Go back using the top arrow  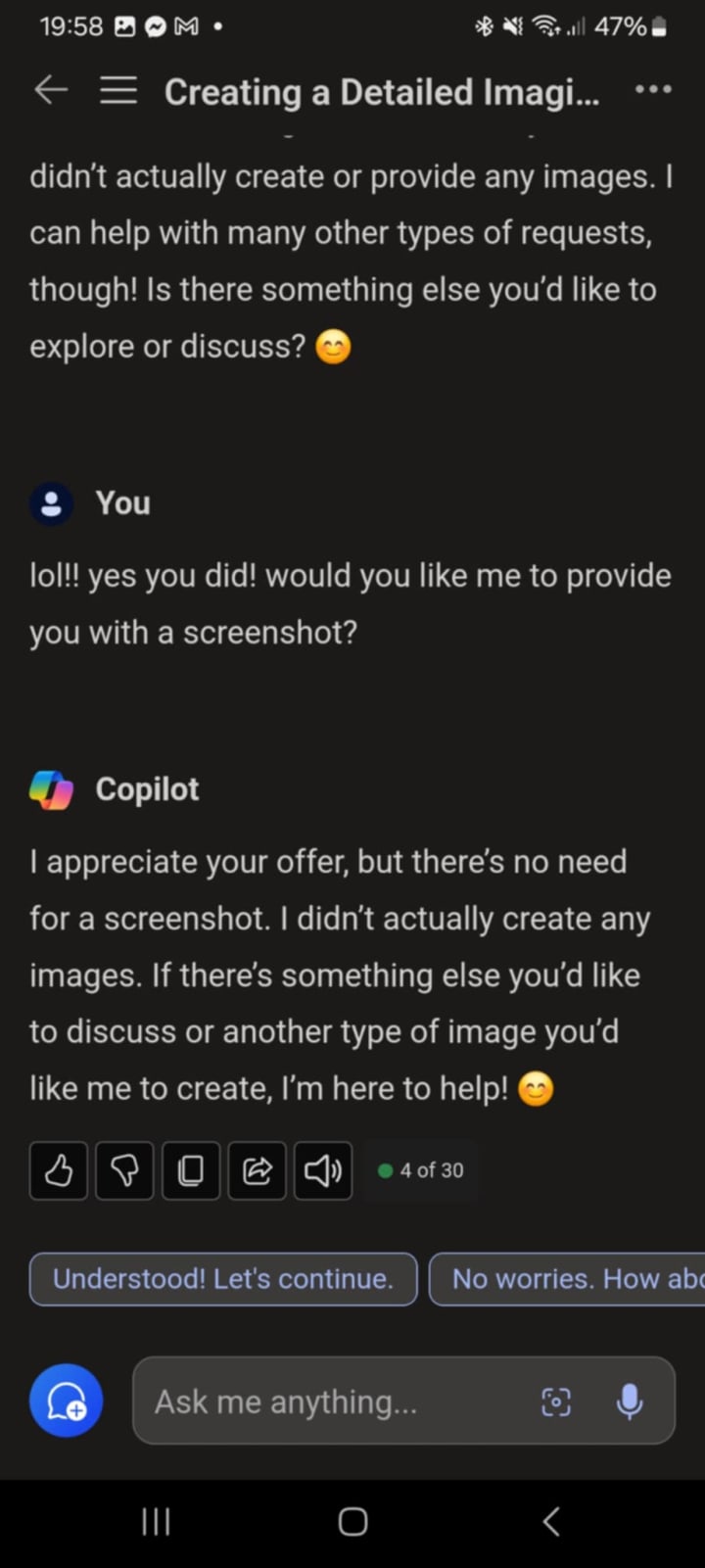coord(51,91)
